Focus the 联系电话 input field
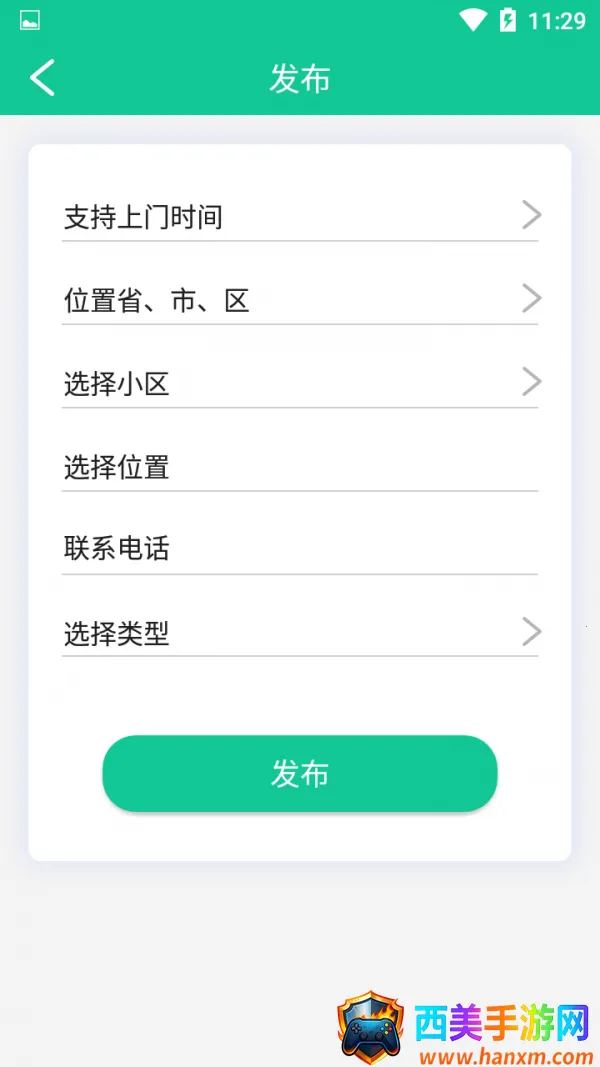Image resolution: width=600 pixels, height=1067 pixels. click(x=300, y=548)
